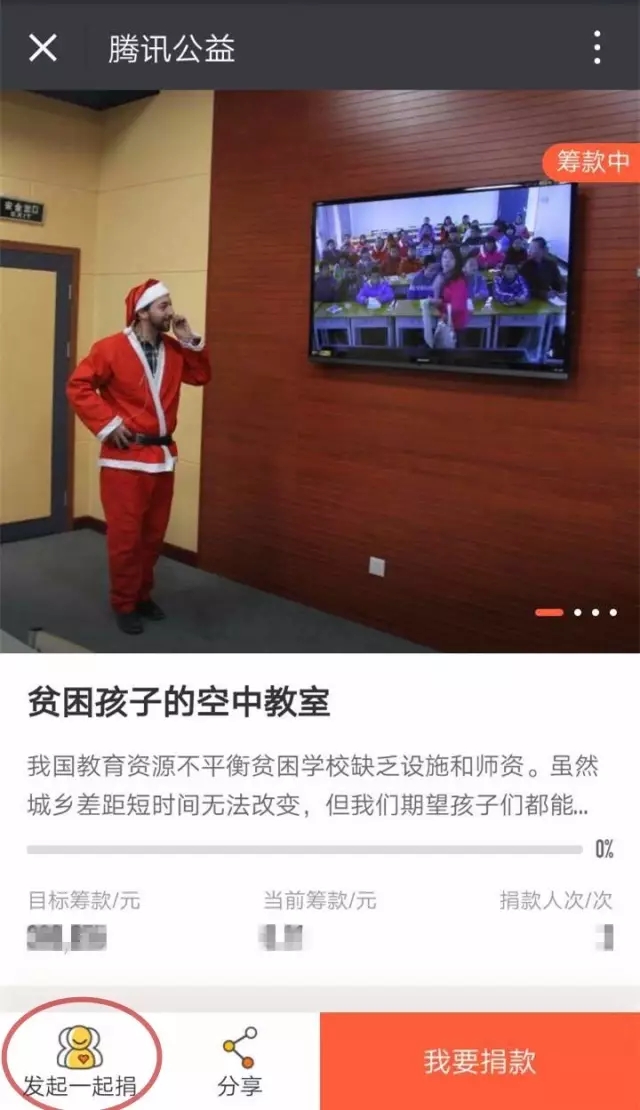The image size is (640, 1110).
Task: Open the 贫困孩子的空中教室 project details
Action: 178,703
